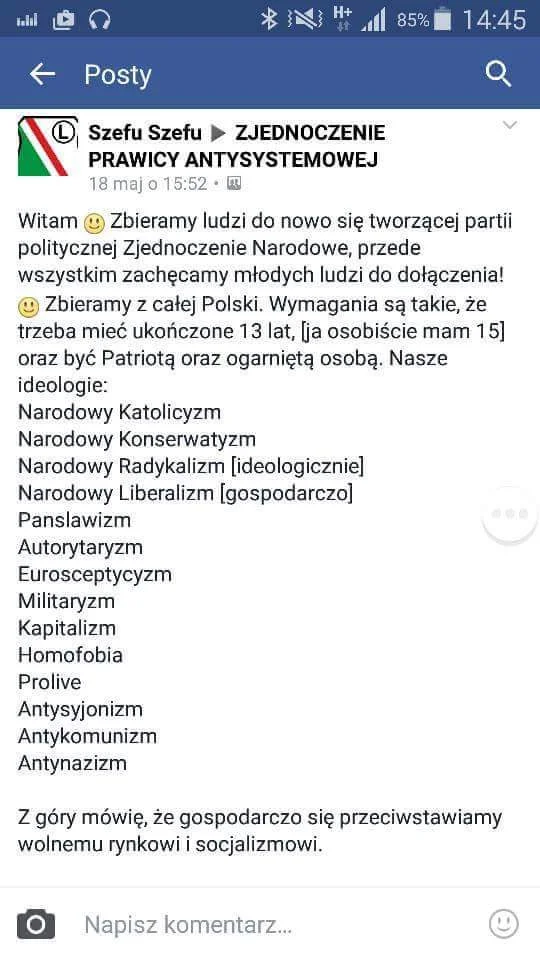
Task: Open the emoji picker in comment bar
Action: click(x=504, y=924)
